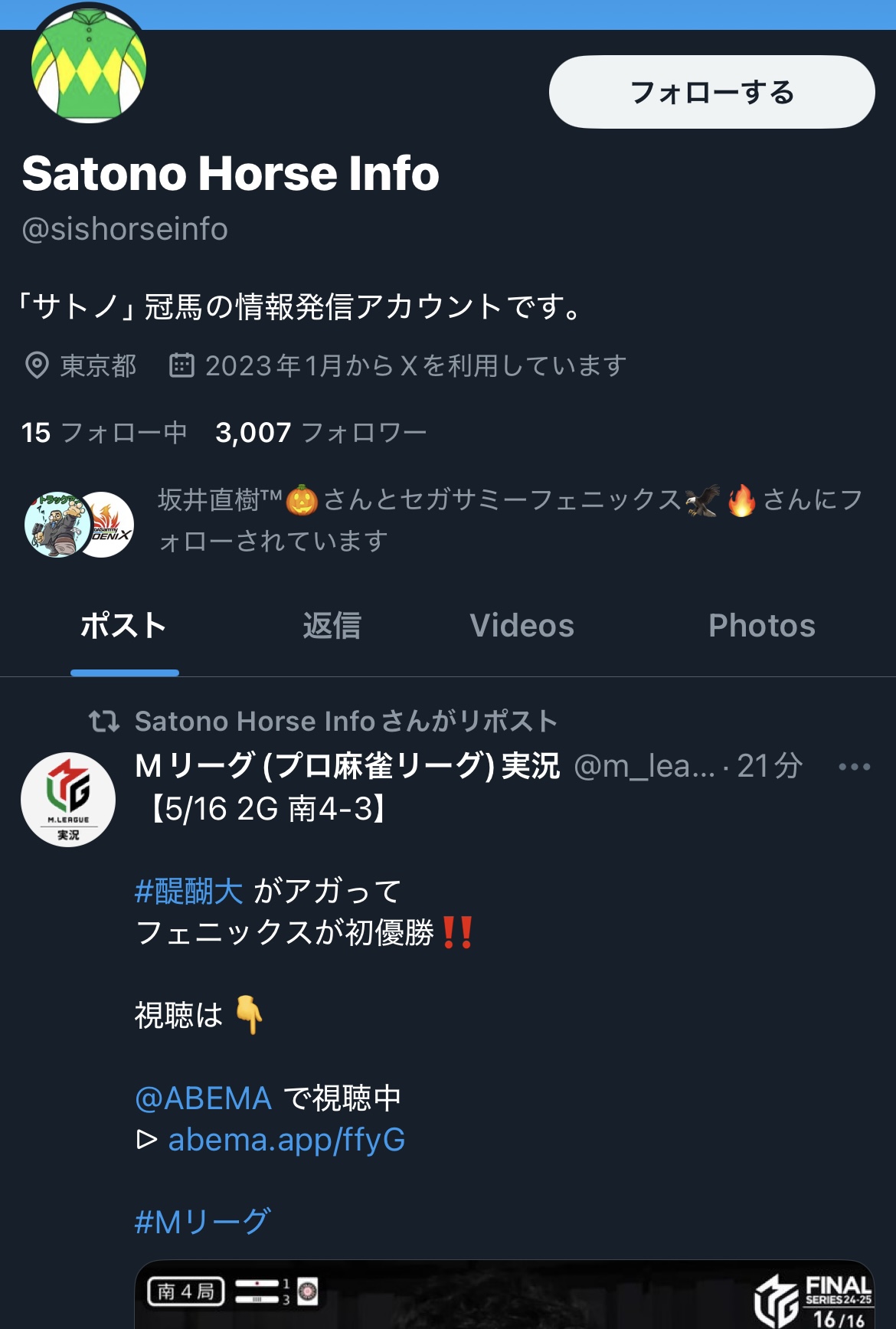Select the ポスト tab
Screen dimensions: 896x1329
124,626
